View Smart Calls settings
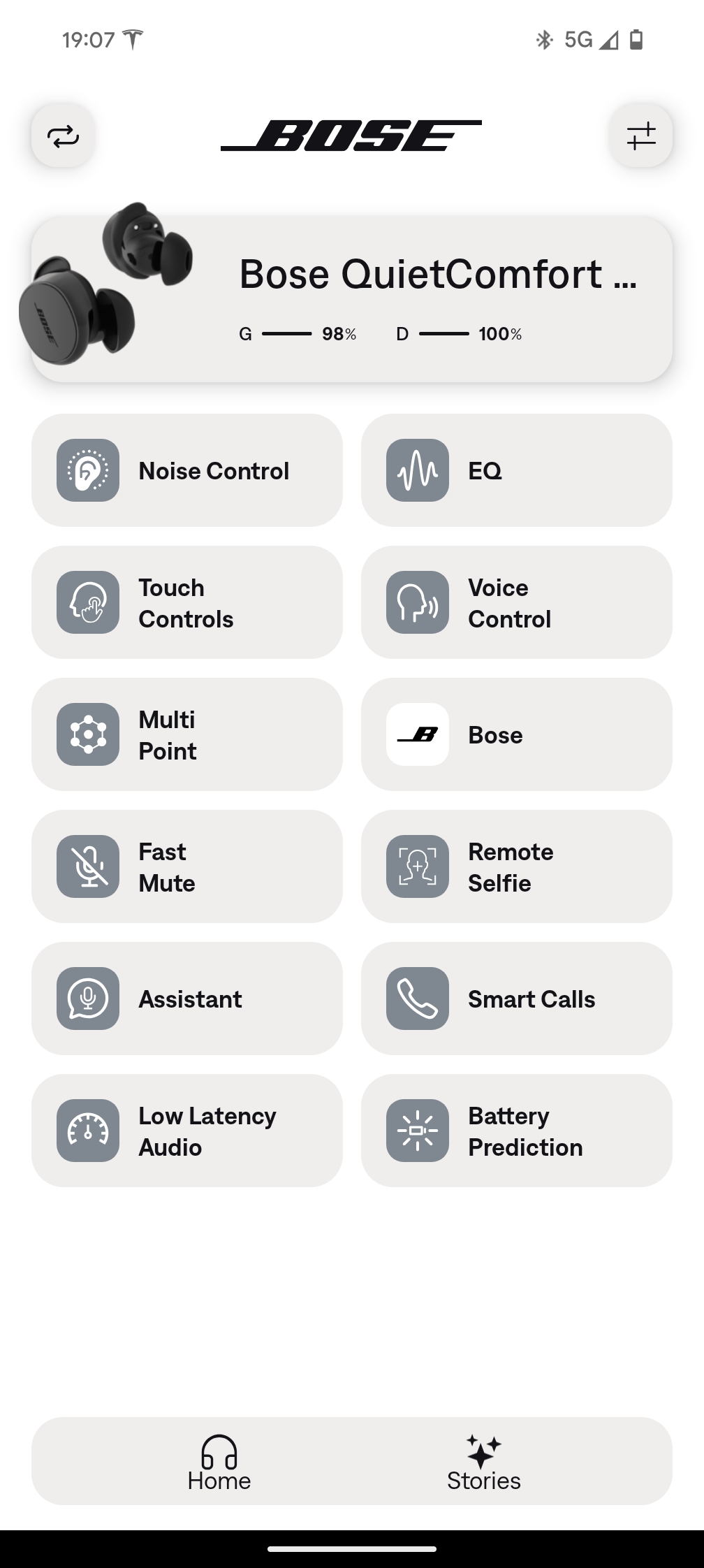This screenshot has width=704, height=1568. (516, 999)
